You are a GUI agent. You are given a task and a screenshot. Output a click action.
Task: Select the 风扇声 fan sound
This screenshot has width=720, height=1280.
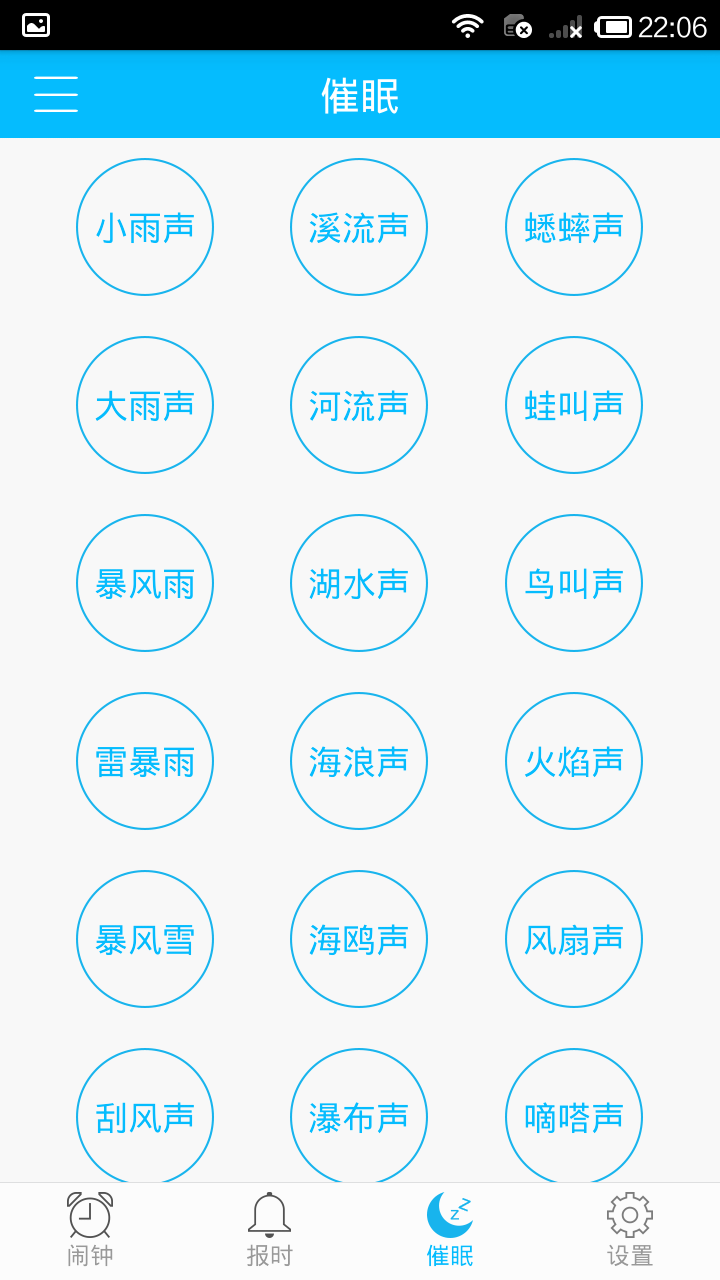click(573, 938)
